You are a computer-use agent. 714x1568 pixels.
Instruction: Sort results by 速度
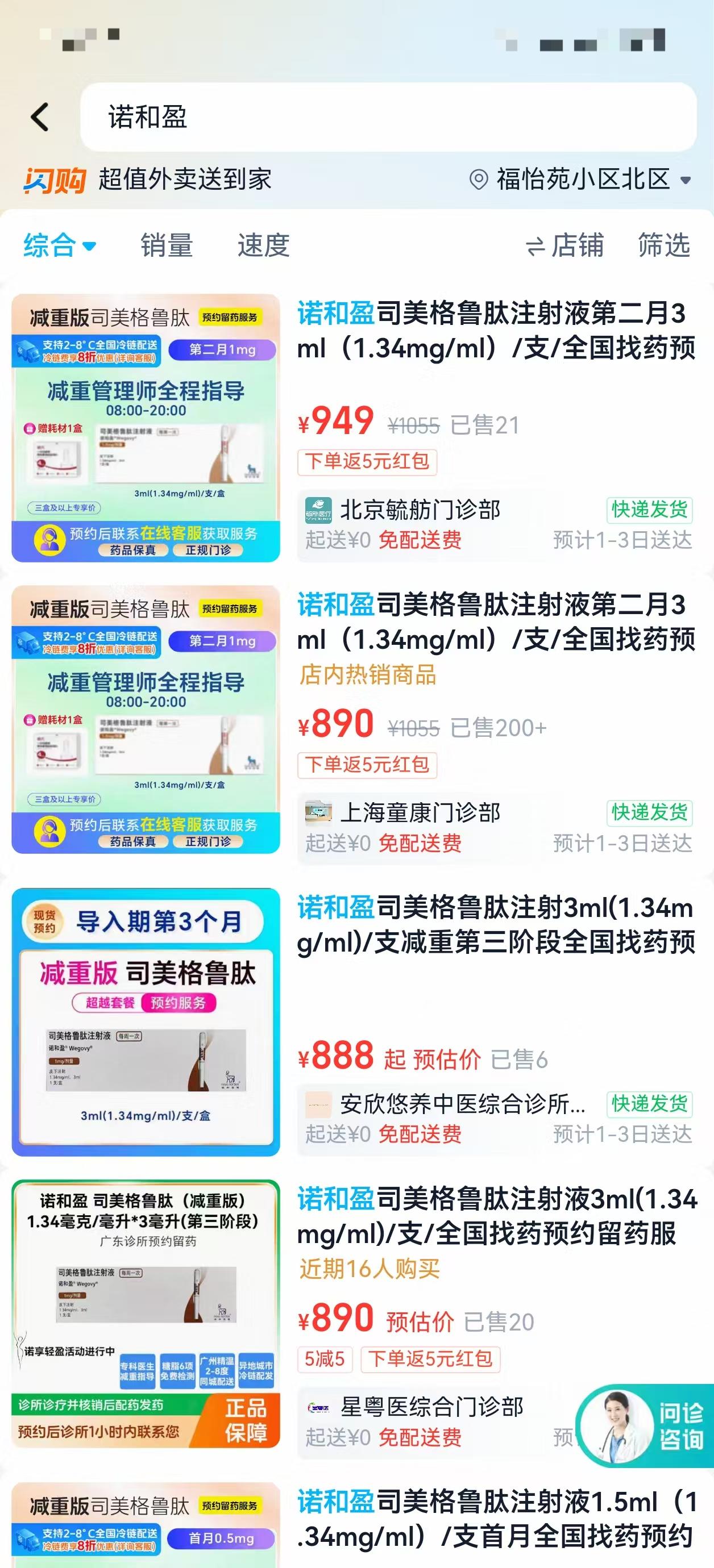[x=263, y=246]
